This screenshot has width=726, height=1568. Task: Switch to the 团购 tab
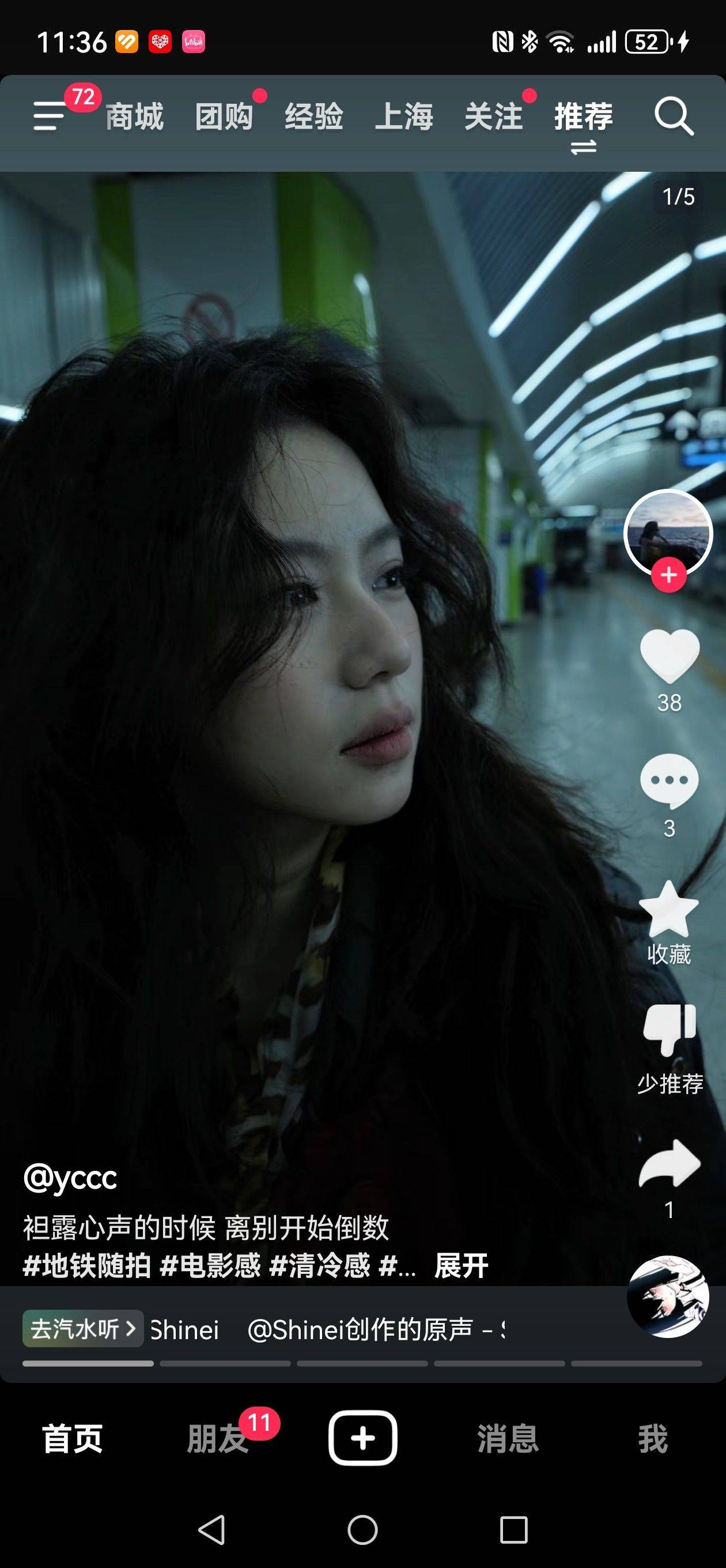point(224,116)
